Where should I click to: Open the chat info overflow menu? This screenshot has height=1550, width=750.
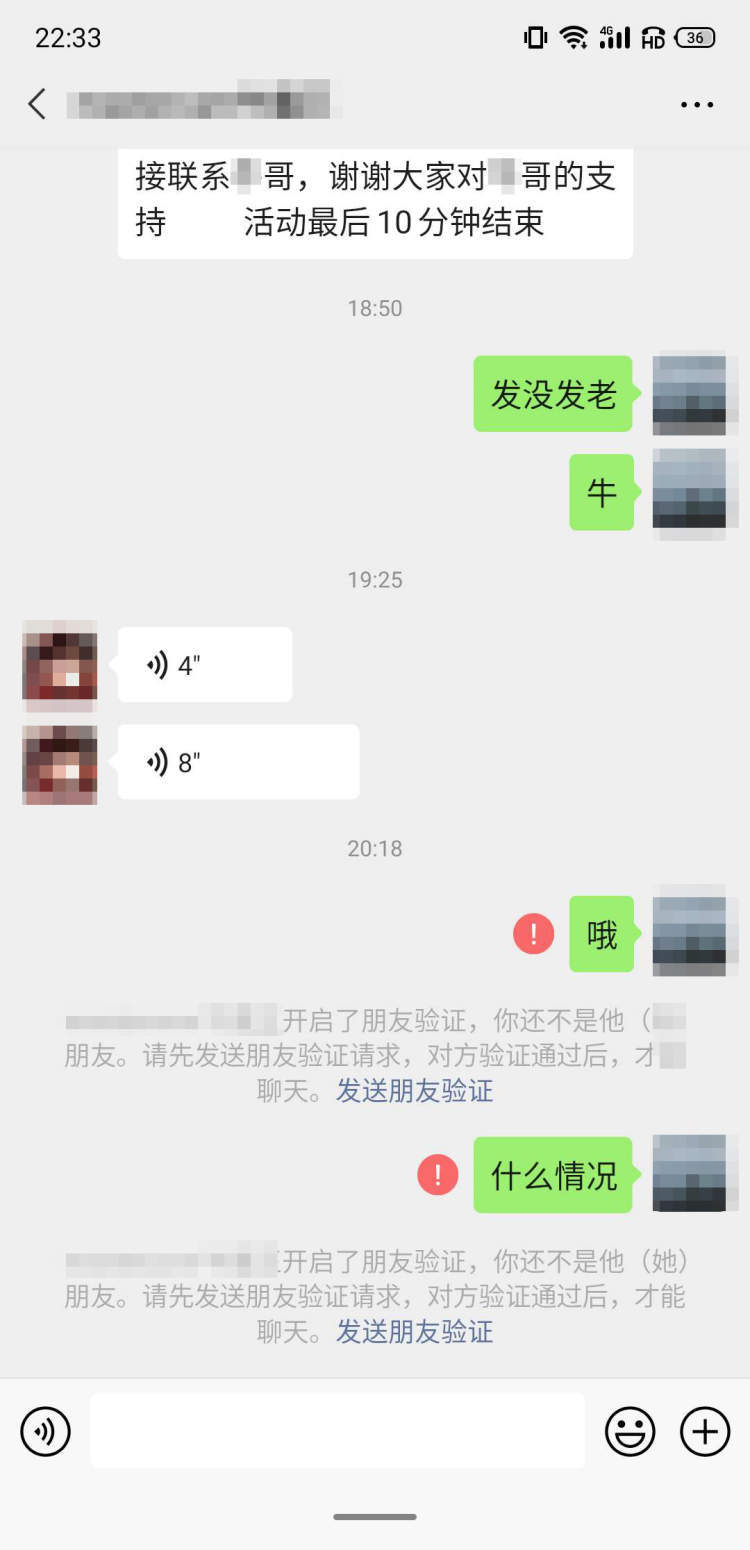click(696, 104)
